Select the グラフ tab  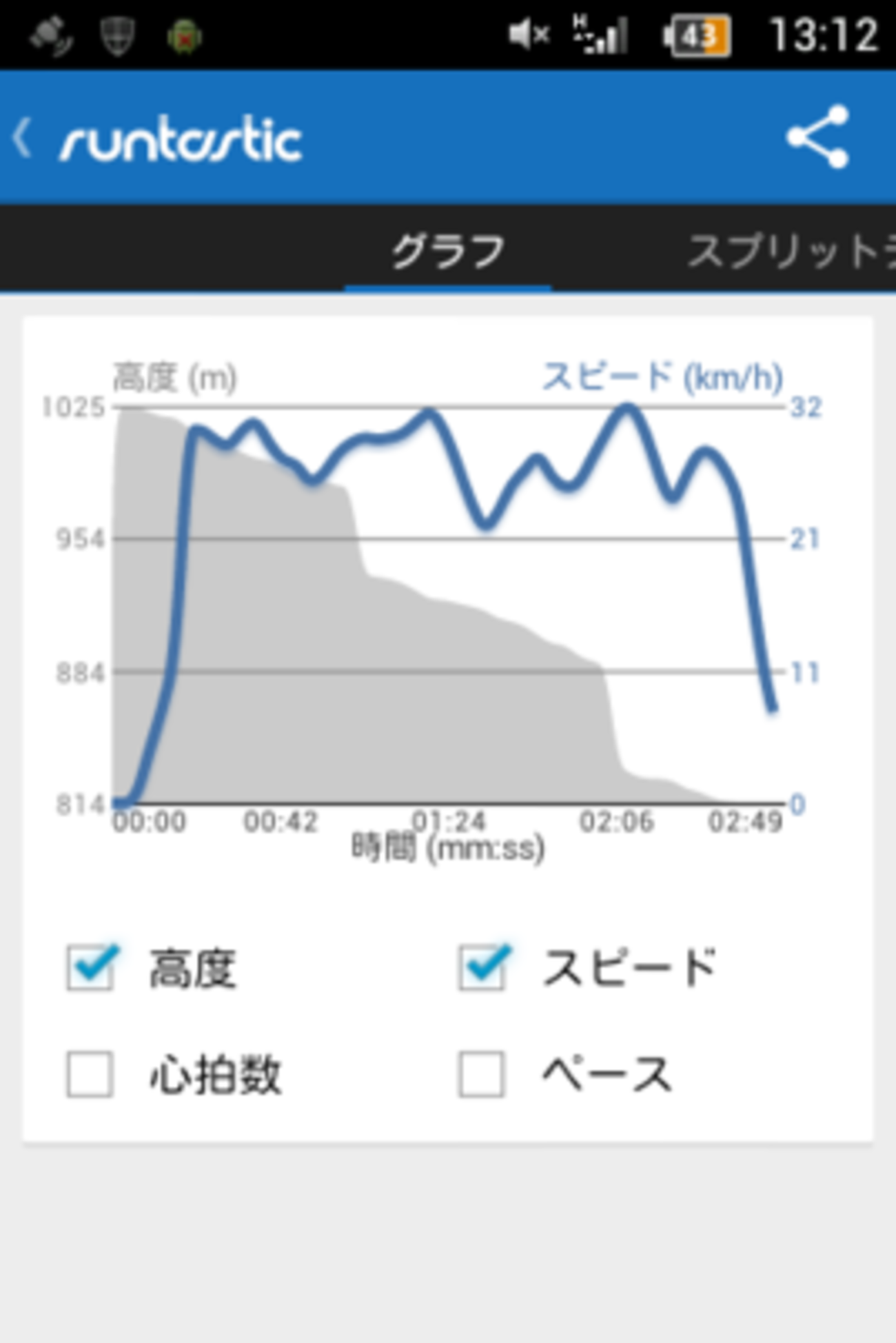[x=448, y=251]
